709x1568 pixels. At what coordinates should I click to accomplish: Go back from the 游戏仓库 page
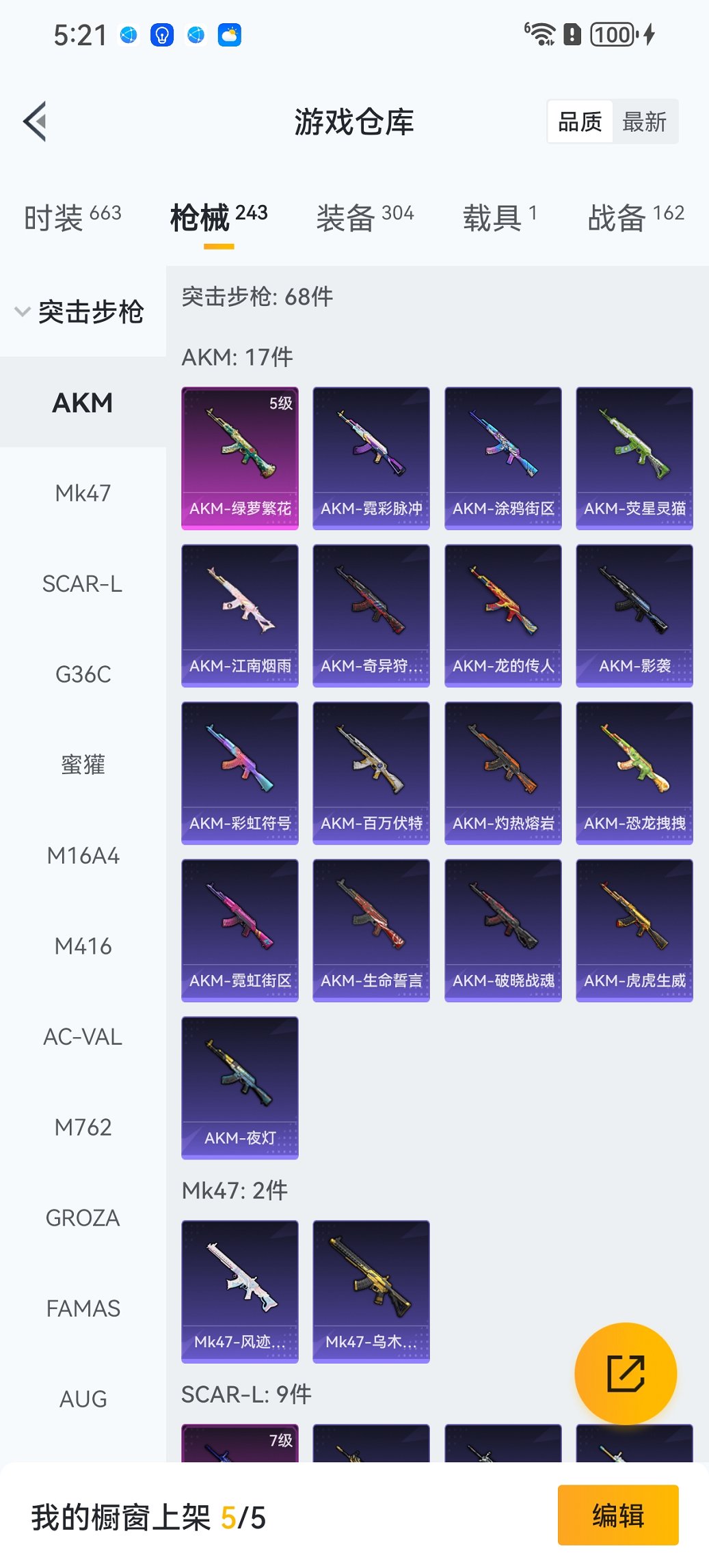[36, 122]
